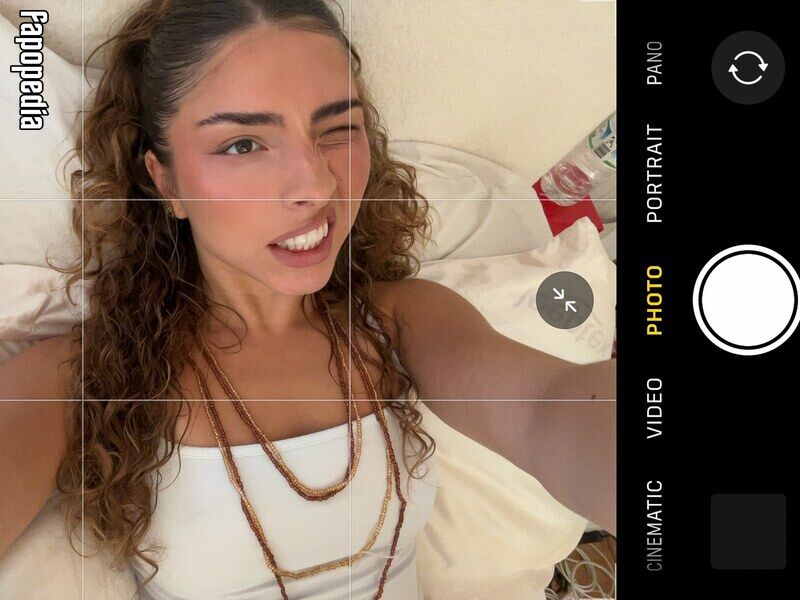Toggle the selfie field-of-view arrows button
The image size is (800, 600).
point(565,300)
